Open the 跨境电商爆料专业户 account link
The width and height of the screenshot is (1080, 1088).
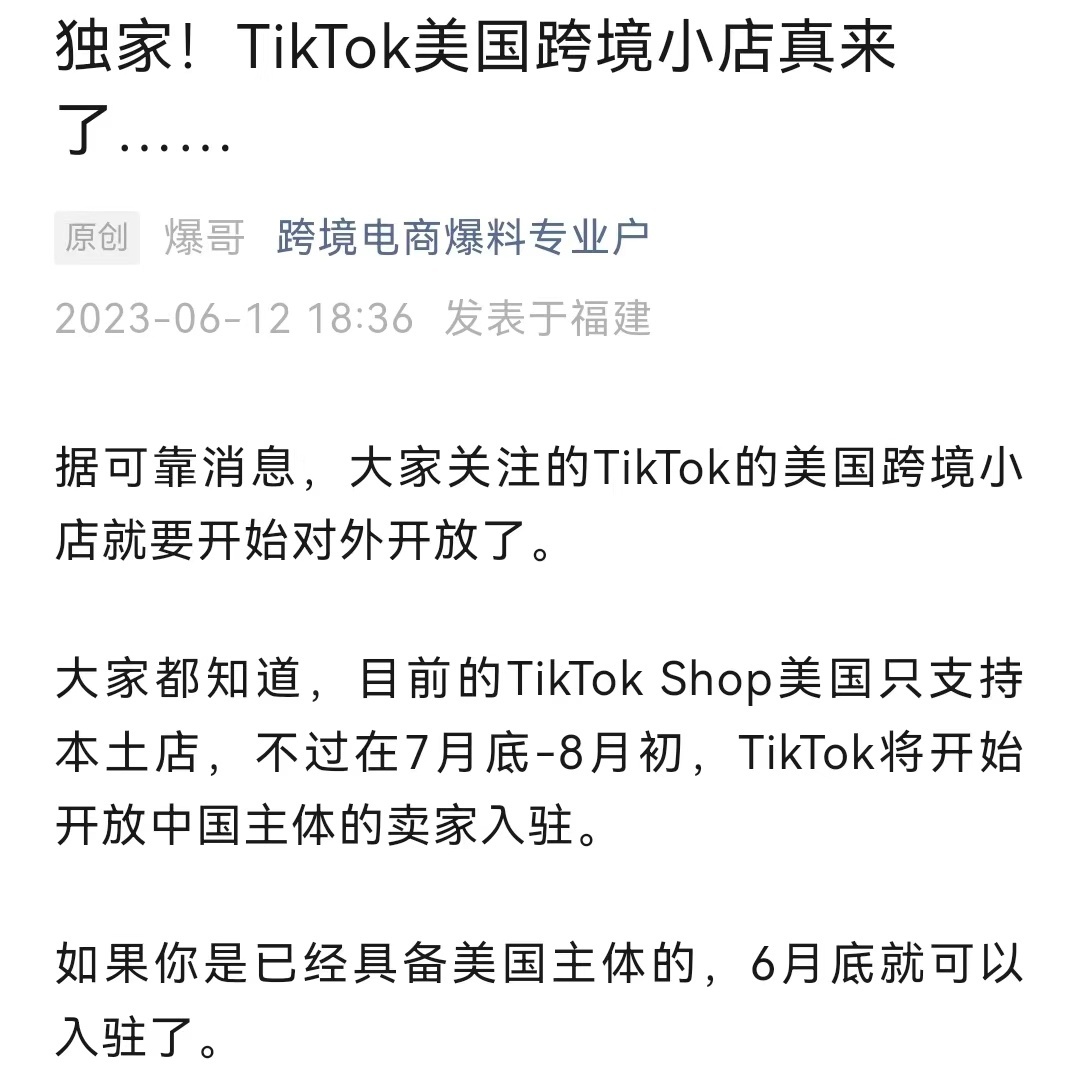click(463, 238)
